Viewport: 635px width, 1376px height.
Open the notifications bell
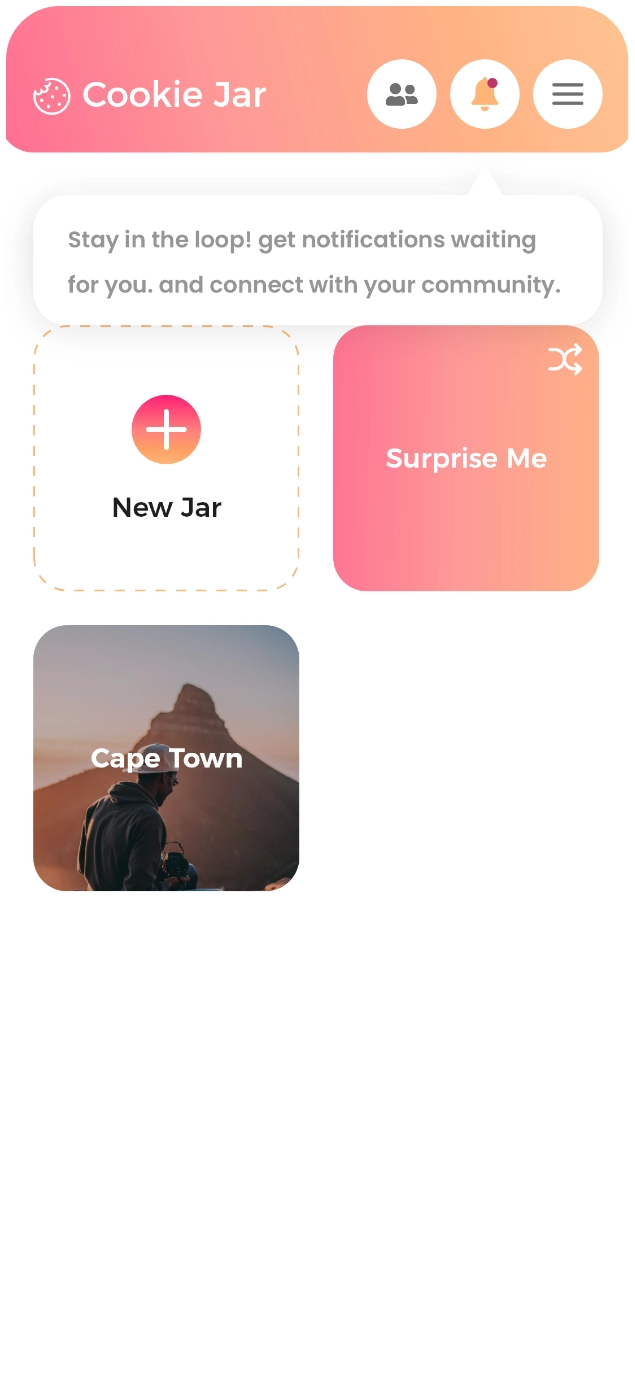(485, 95)
